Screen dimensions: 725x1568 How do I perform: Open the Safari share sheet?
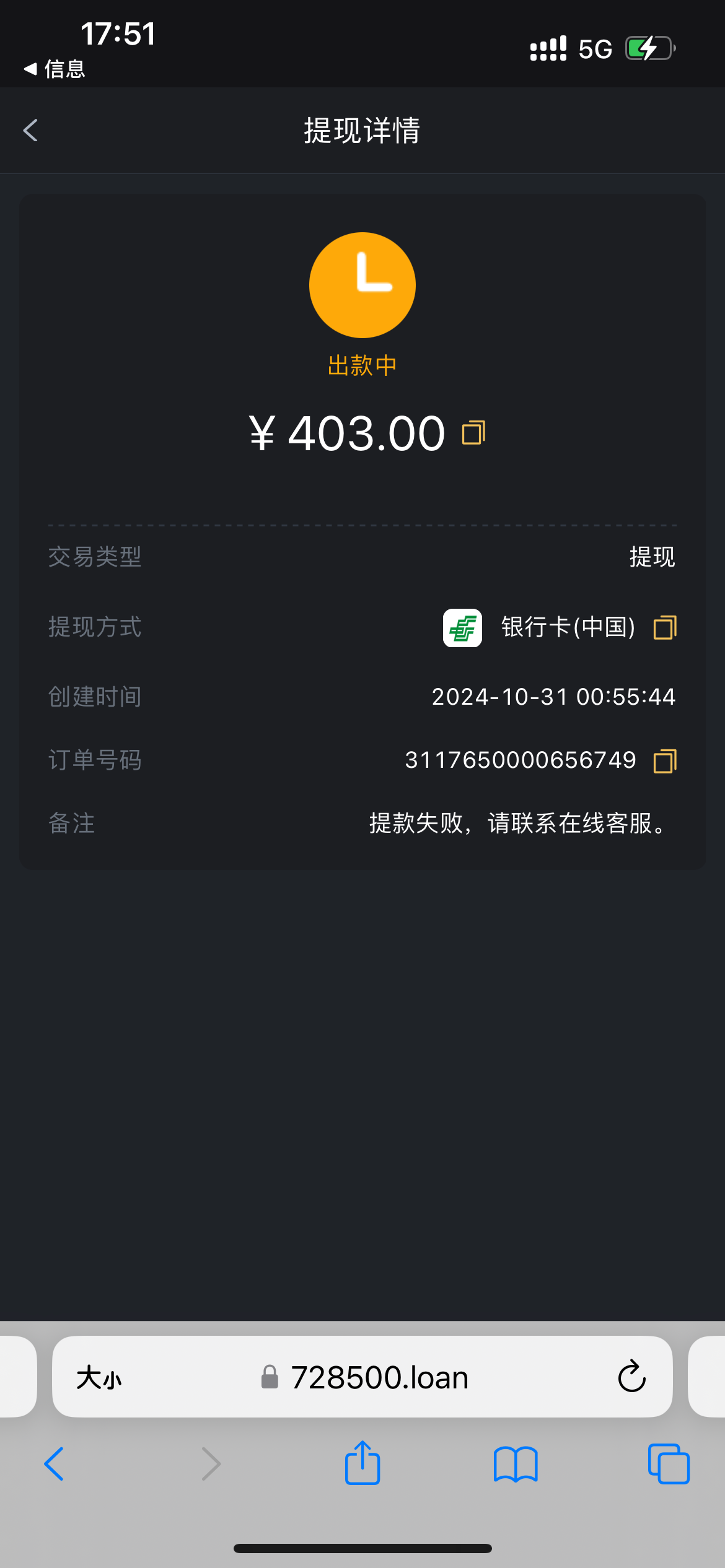[x=362, y=1463]
